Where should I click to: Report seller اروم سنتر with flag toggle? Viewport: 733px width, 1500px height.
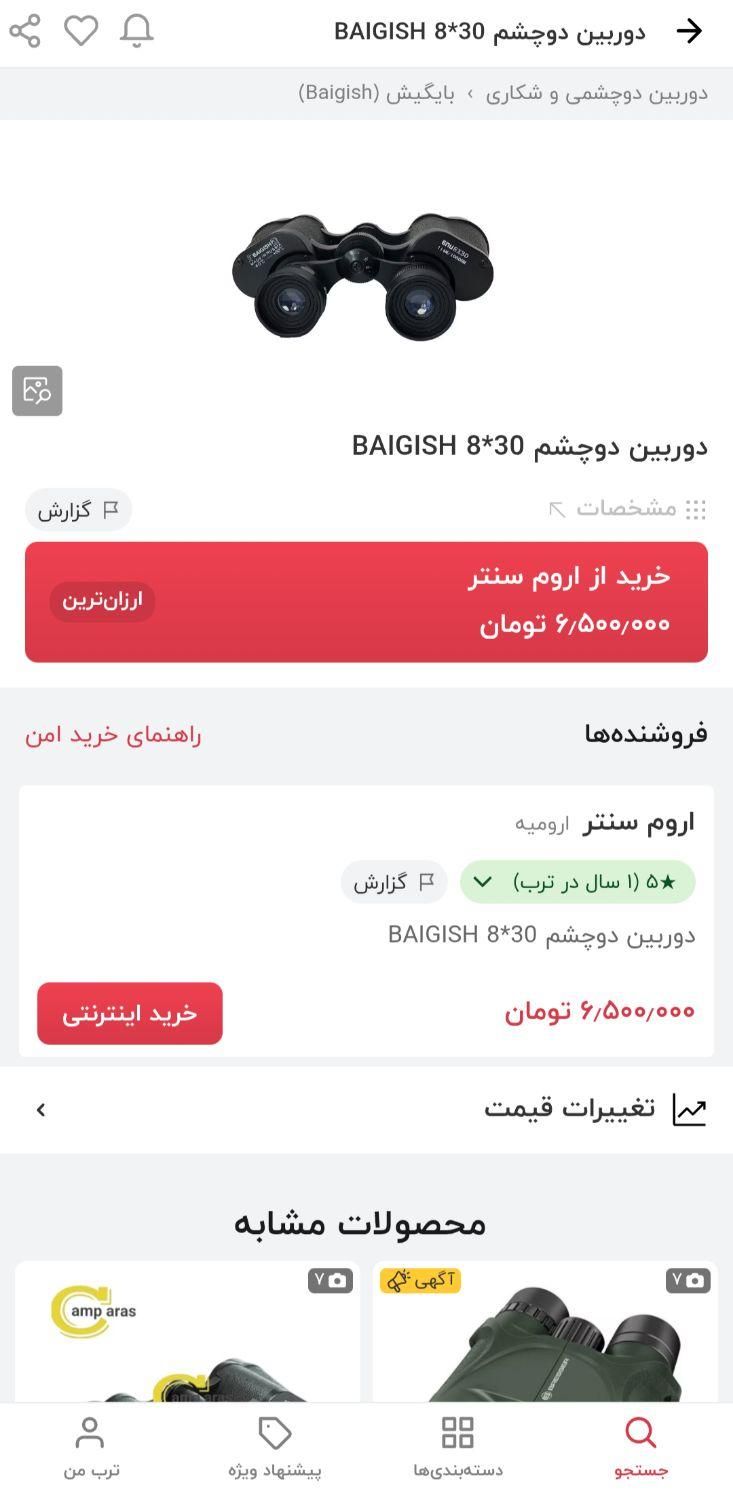point(394,882)
